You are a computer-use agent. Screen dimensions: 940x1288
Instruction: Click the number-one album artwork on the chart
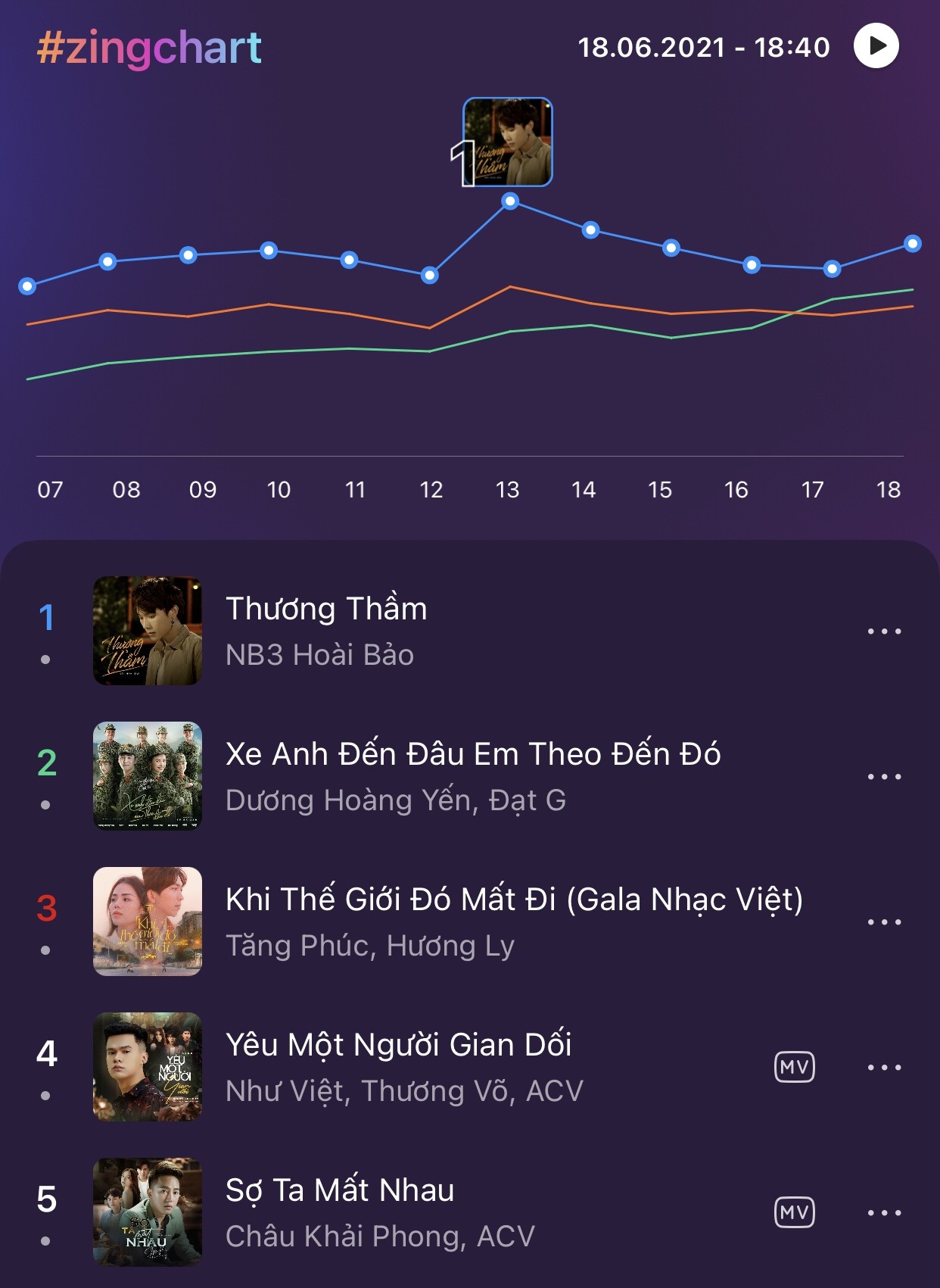(509, 143)
